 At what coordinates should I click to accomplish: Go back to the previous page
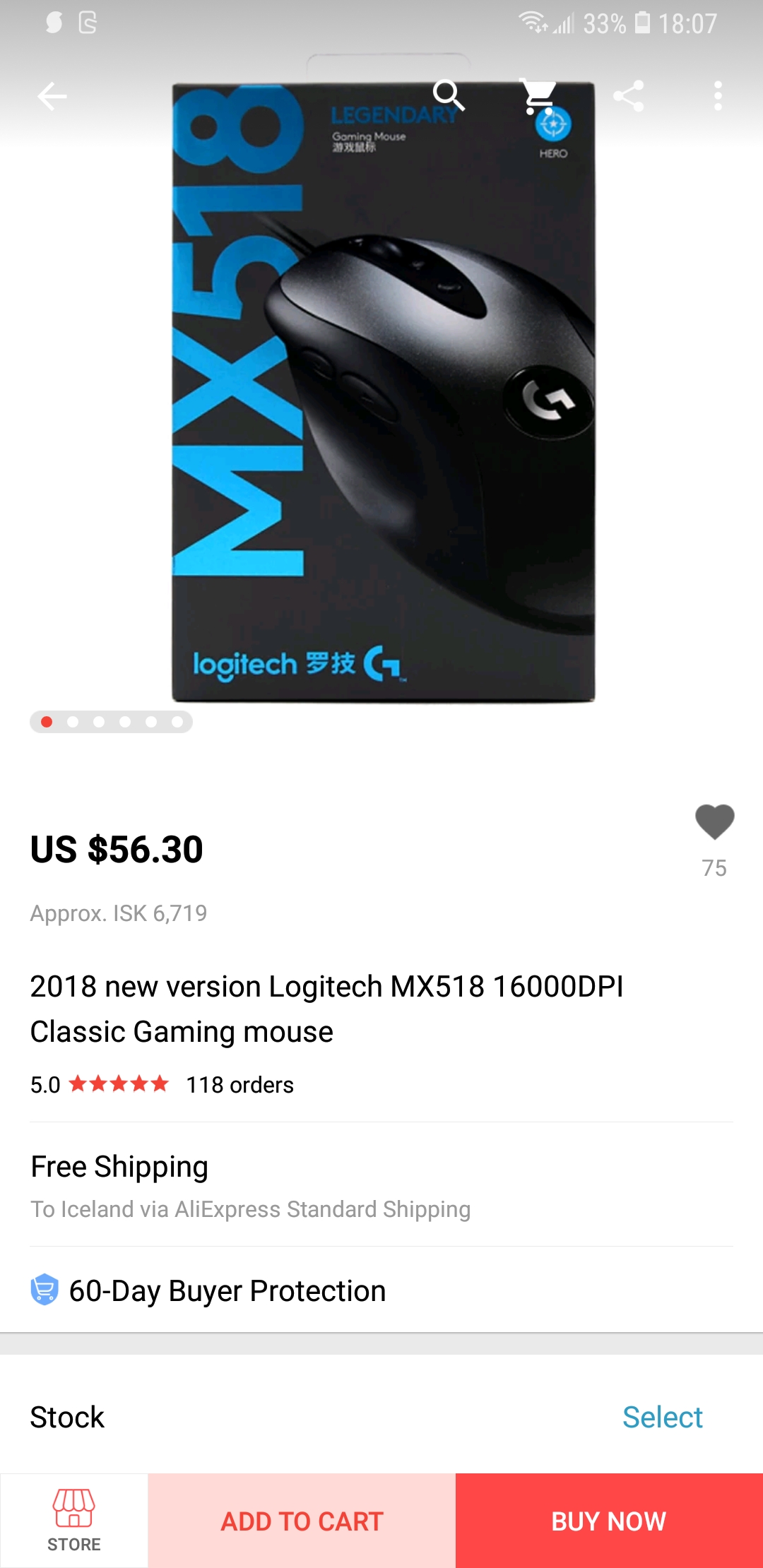52,96
